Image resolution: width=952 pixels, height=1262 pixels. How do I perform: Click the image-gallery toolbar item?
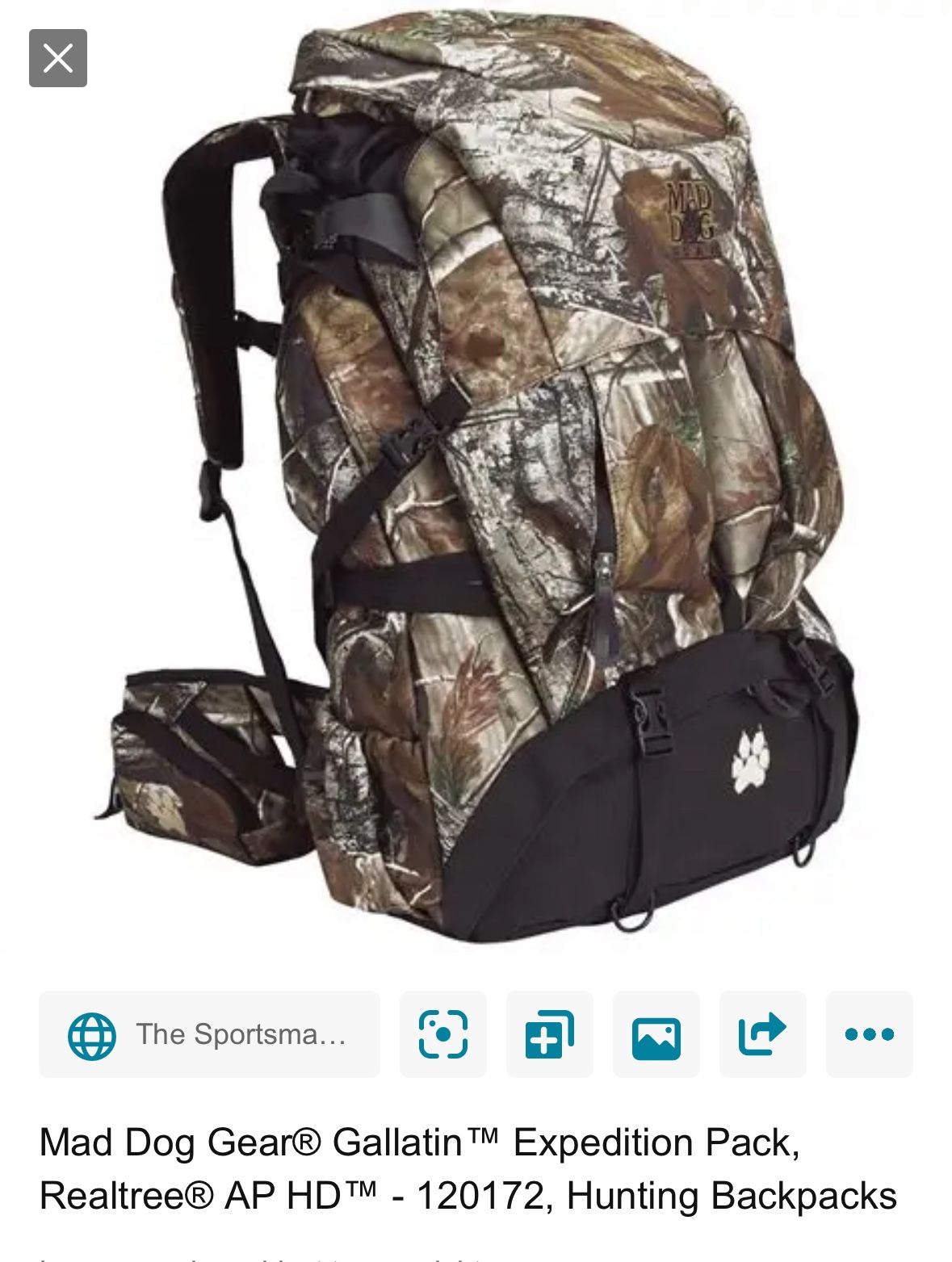pyautogui.click(x=656, y=1034)
